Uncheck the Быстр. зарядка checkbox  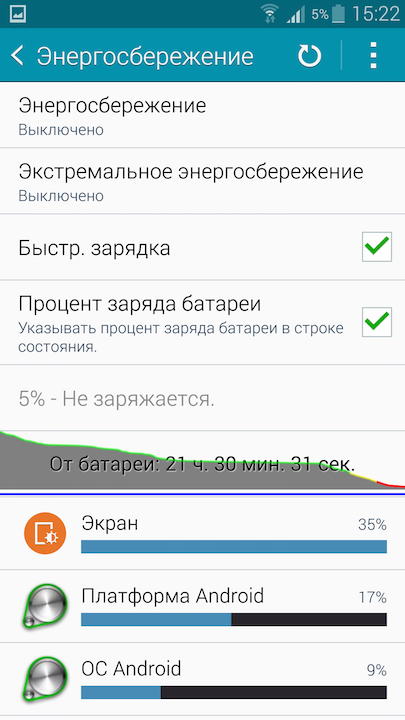[x=377, y=247]
